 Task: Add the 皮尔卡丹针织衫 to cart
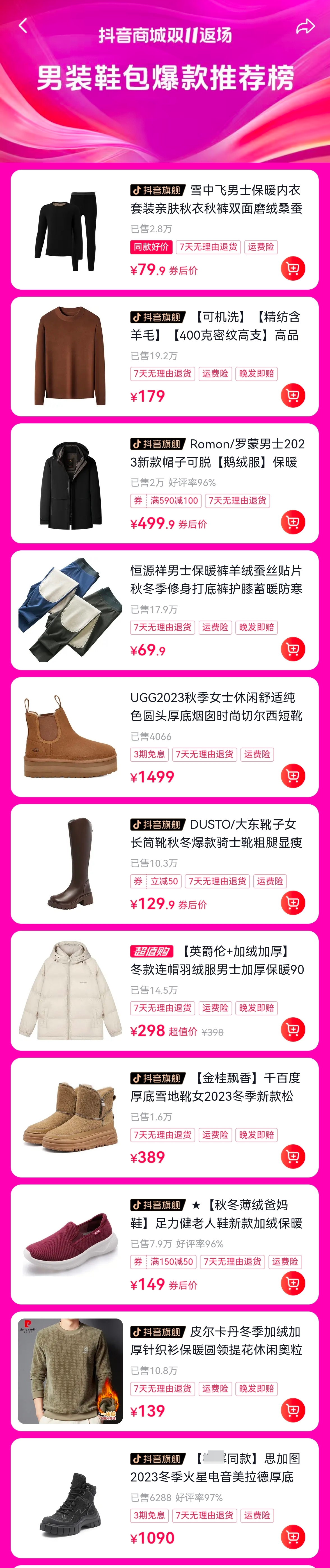click(293, 1410)
